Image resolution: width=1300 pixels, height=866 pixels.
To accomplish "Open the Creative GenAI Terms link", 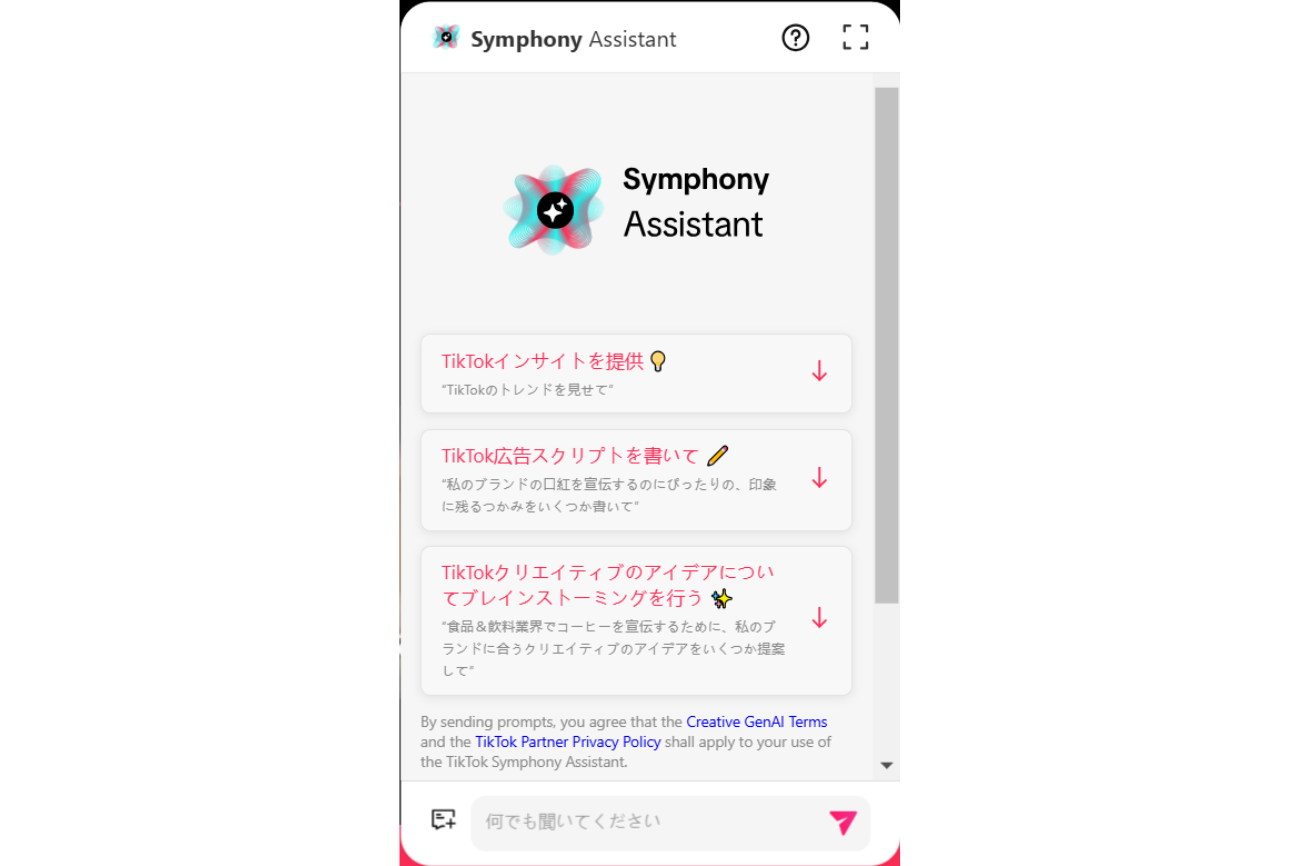I will tap(756, 722).
